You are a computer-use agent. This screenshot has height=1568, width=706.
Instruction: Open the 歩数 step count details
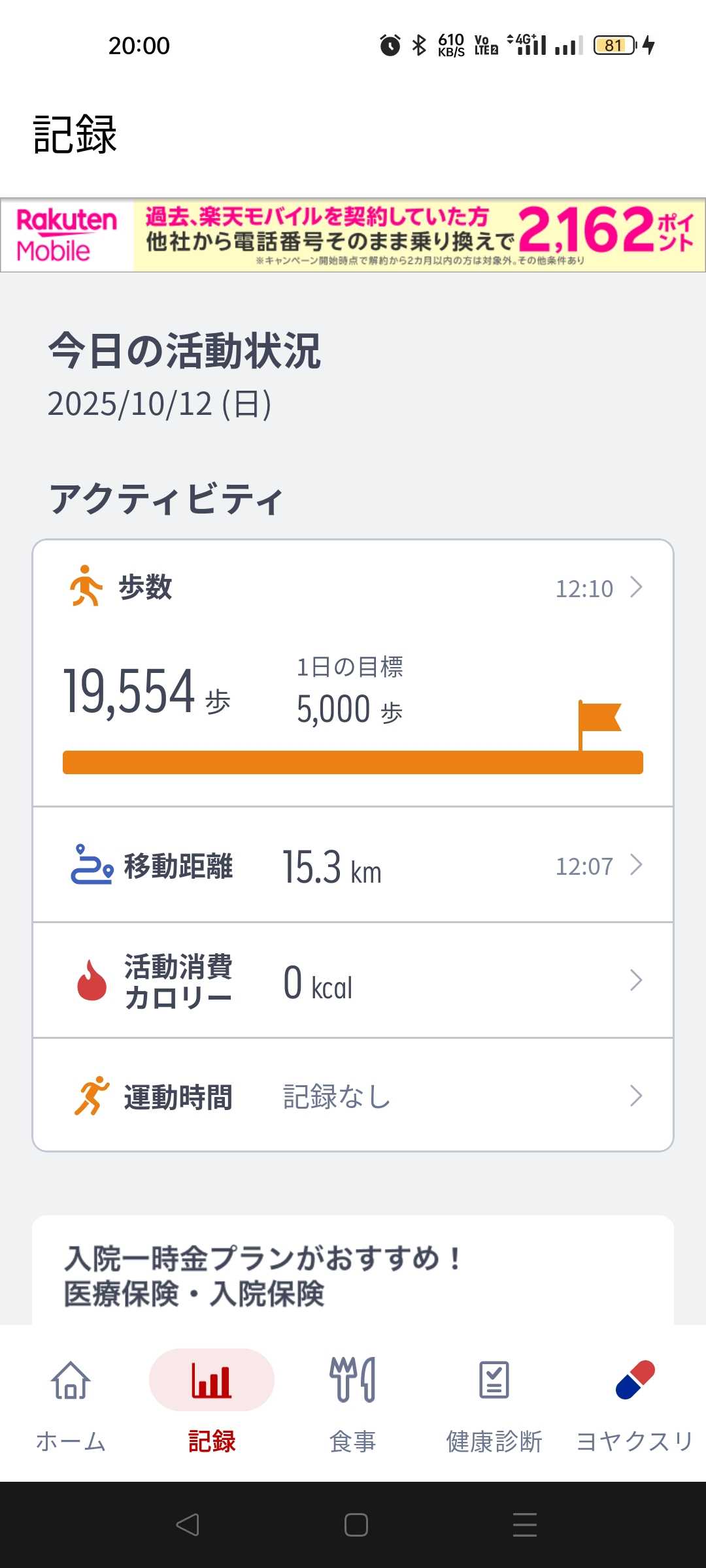[353, 588]
